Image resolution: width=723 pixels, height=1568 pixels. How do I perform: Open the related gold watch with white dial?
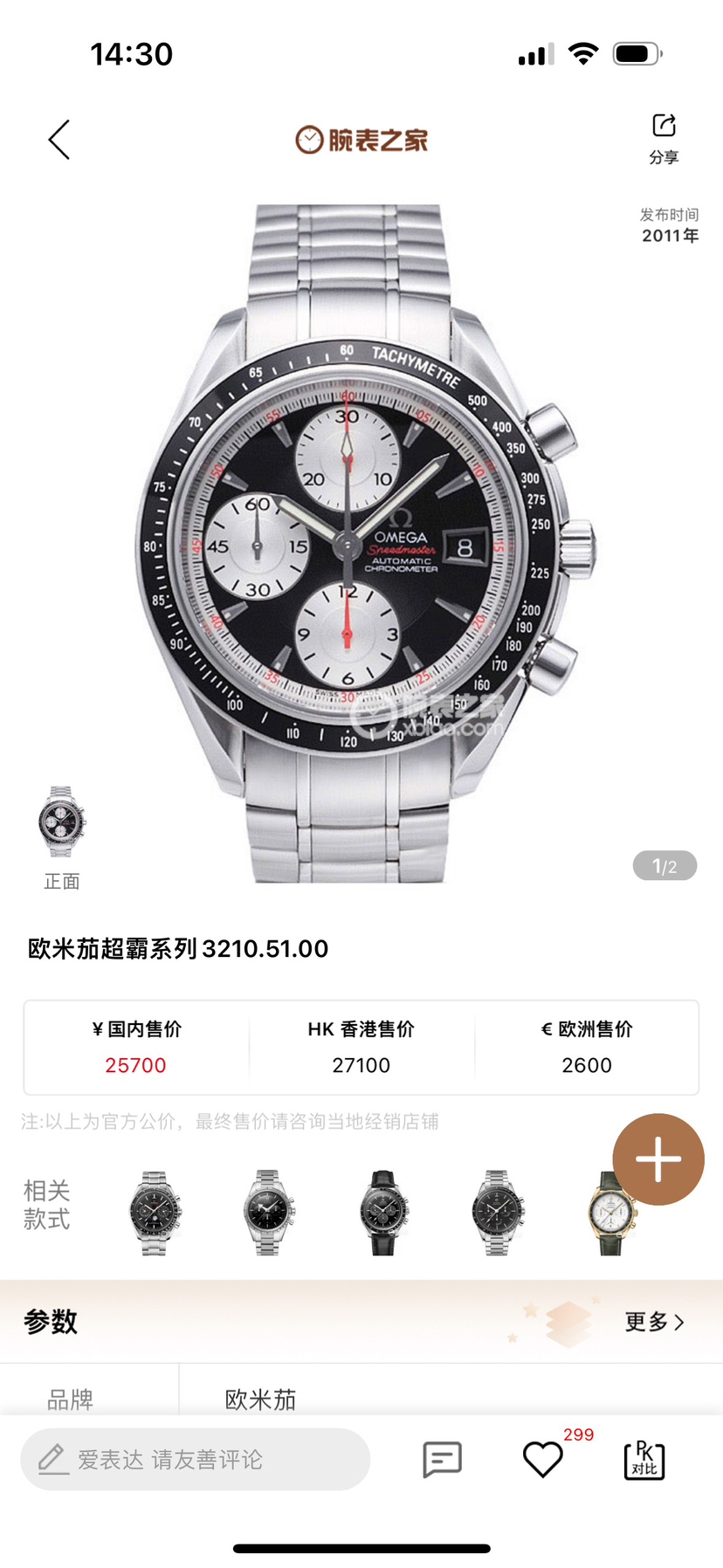(611, 1213)
